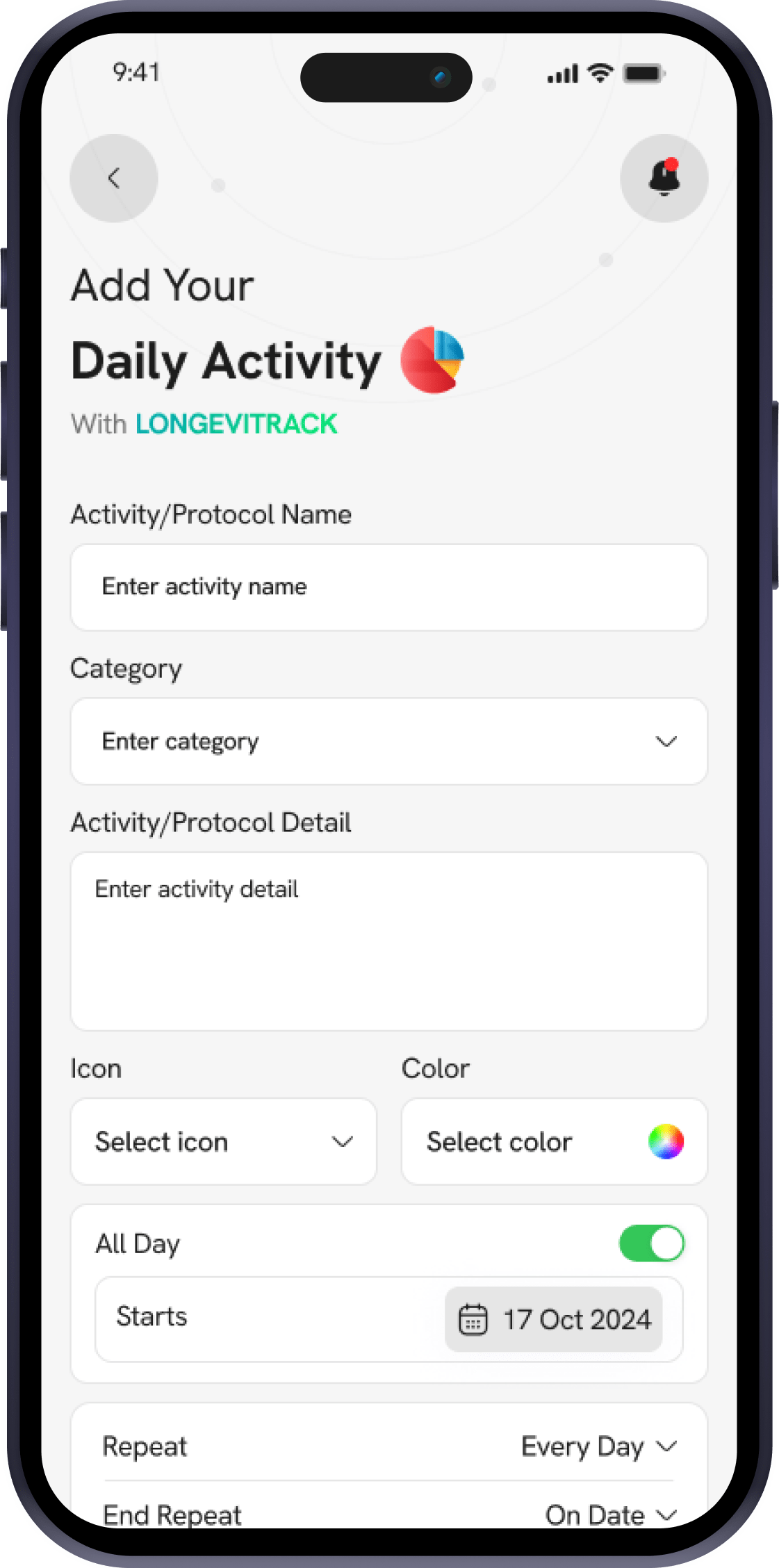Expand the Enter category dropdown
Viewport: 779px width, 1568px height.
pos(388,742)
